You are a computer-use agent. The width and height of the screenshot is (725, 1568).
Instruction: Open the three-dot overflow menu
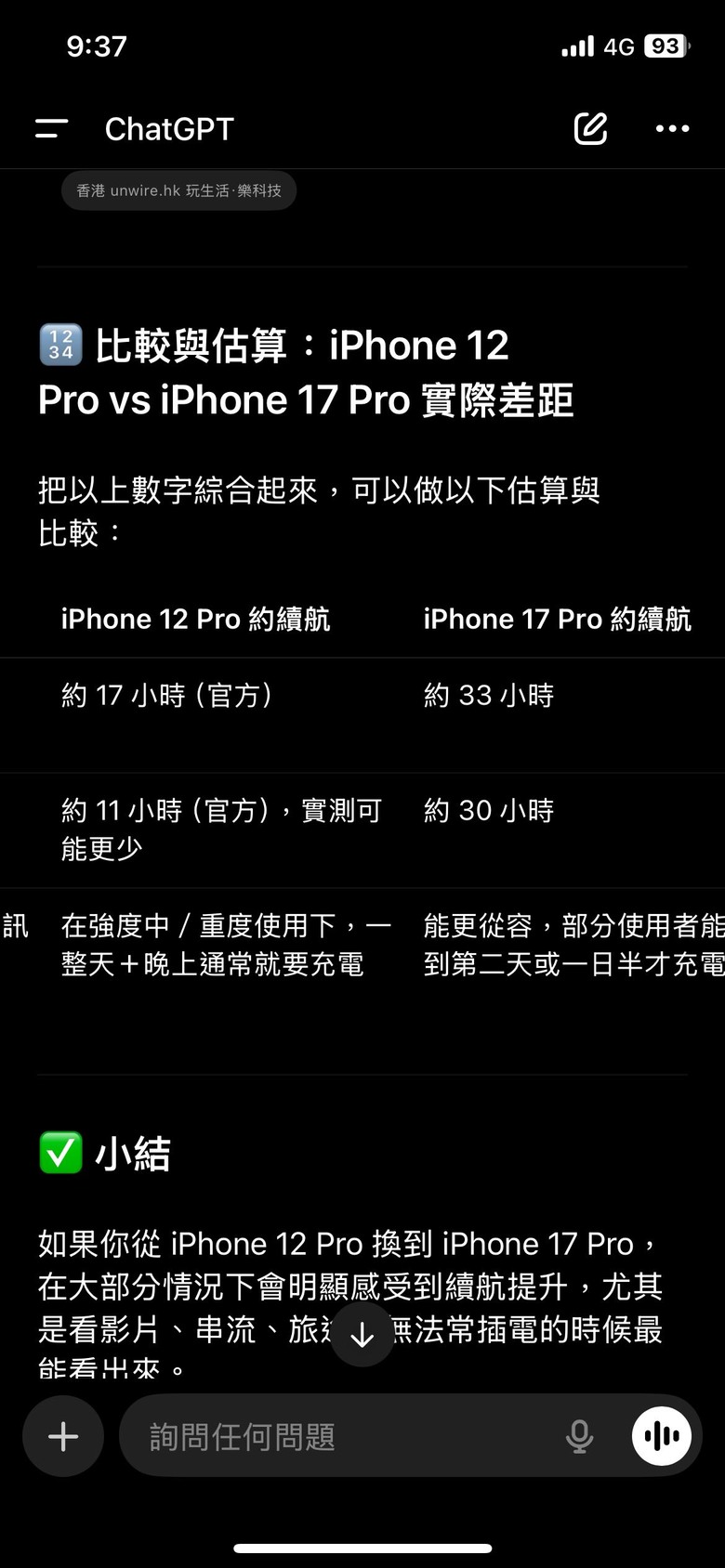[672, 129]
